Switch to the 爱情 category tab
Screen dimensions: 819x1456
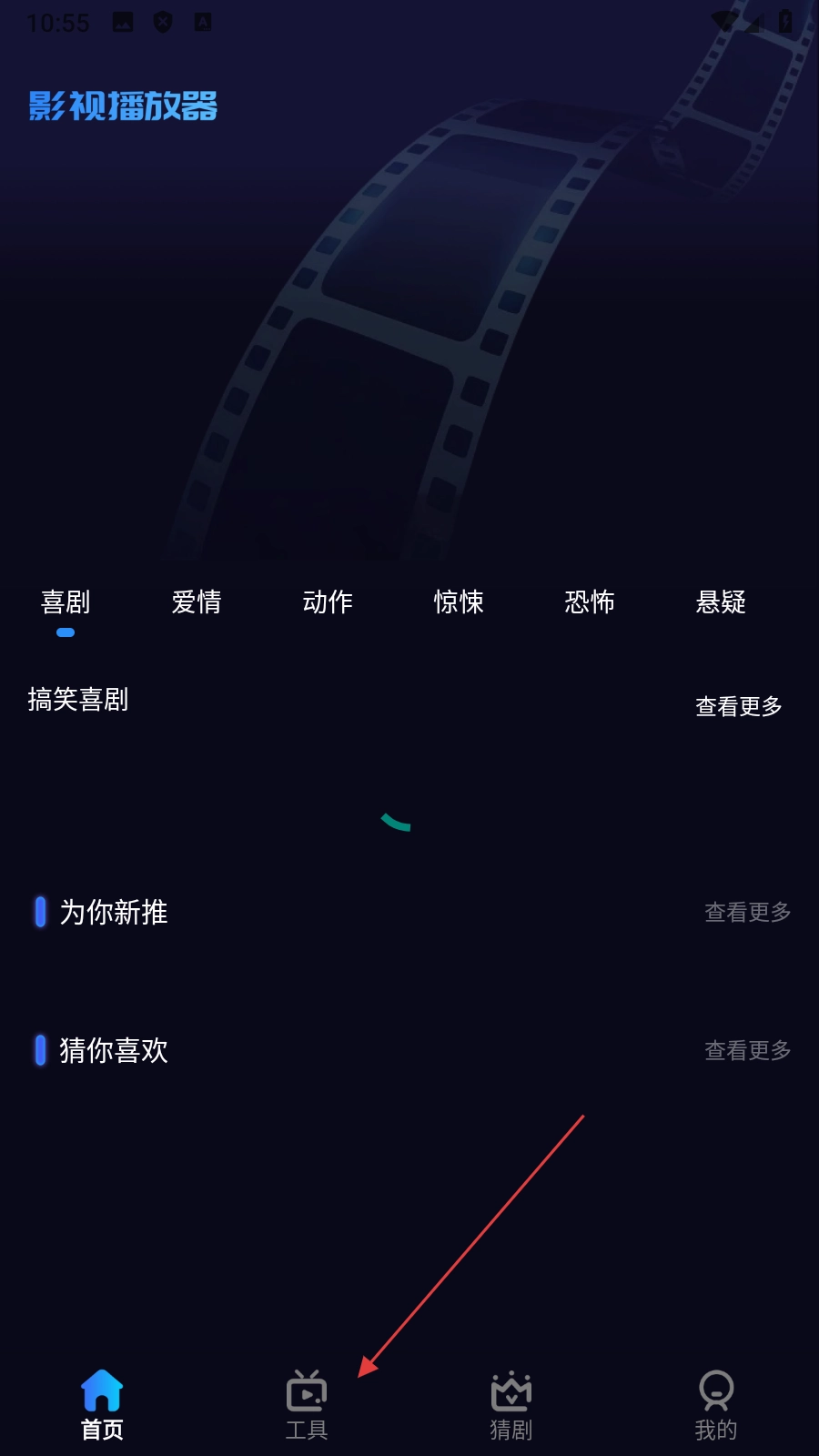coord(197,602)
